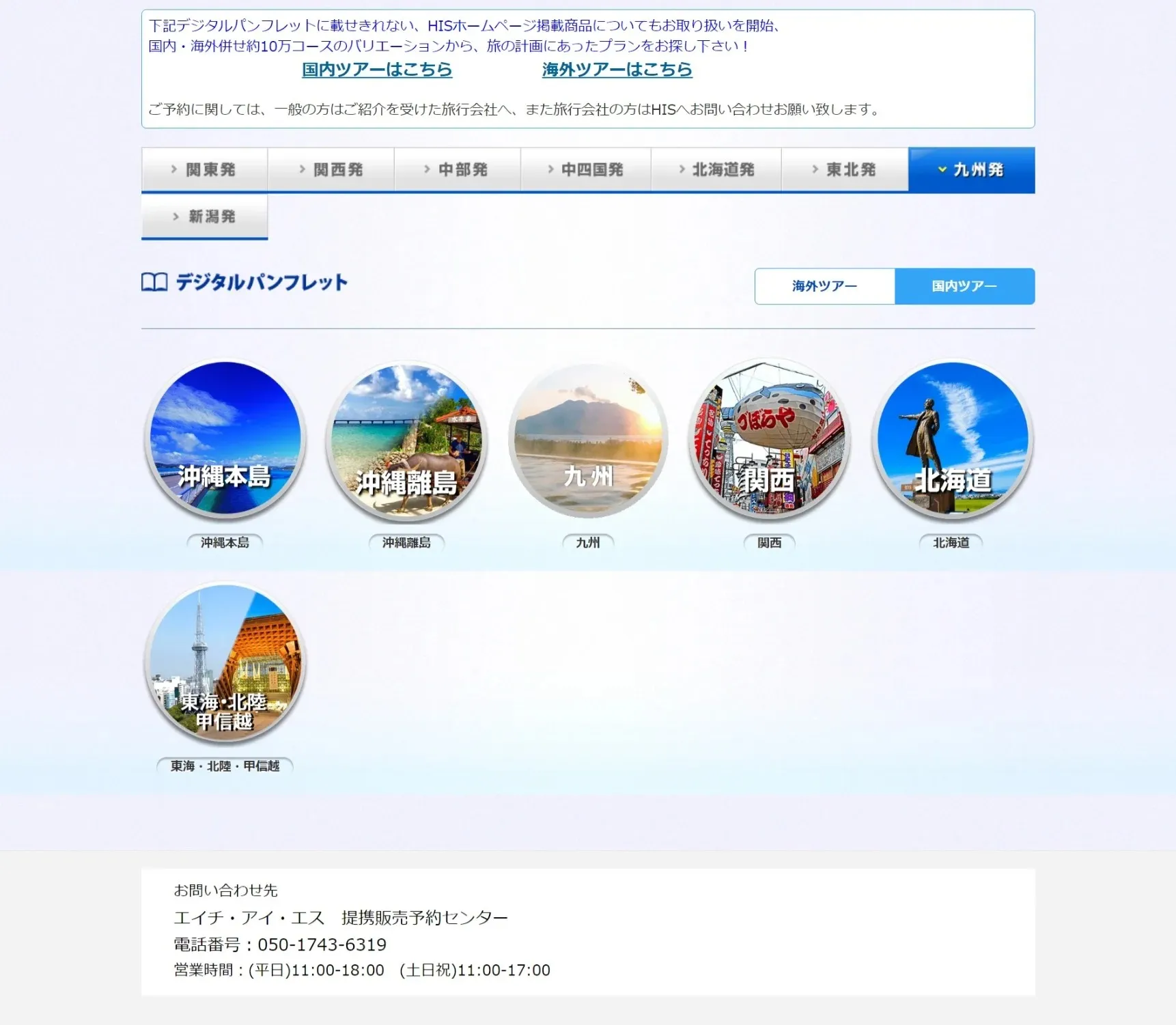Switch to the 新潟発 tab
The image size is (1176, 1025).
tap(204, 216)
